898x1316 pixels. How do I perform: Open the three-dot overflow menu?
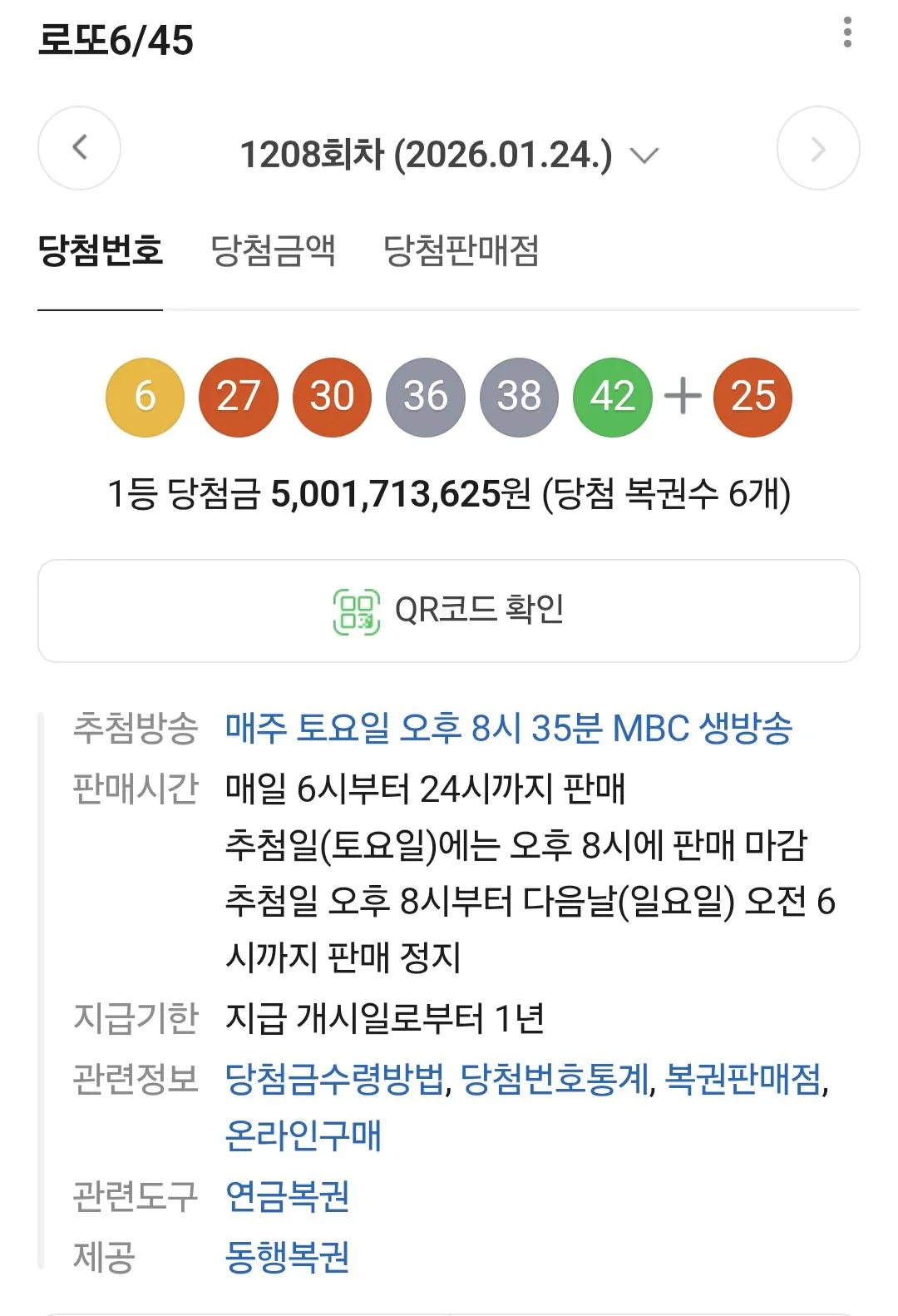click(x=847, y=32)
